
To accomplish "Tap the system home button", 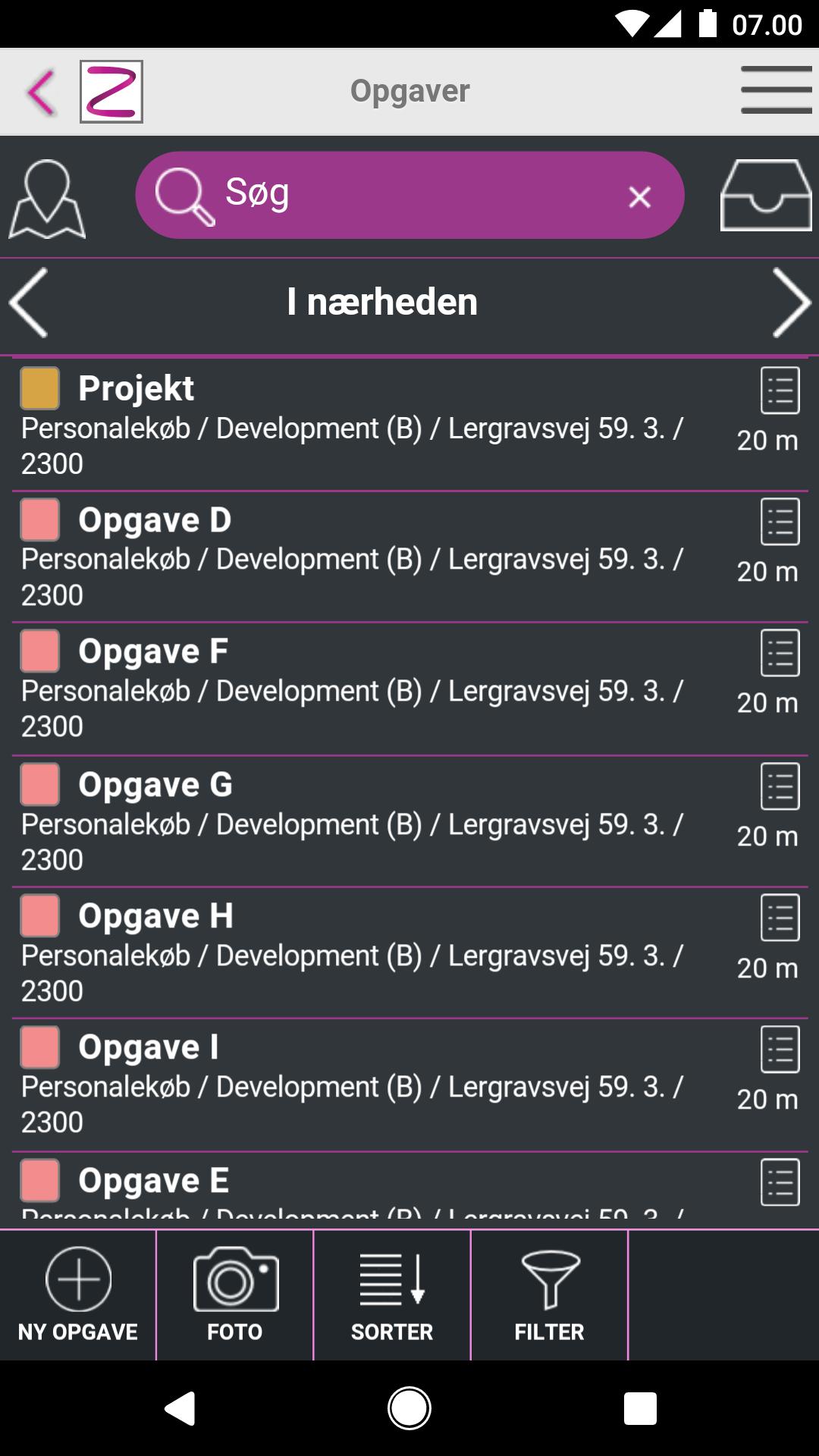I will [409, 1408].
